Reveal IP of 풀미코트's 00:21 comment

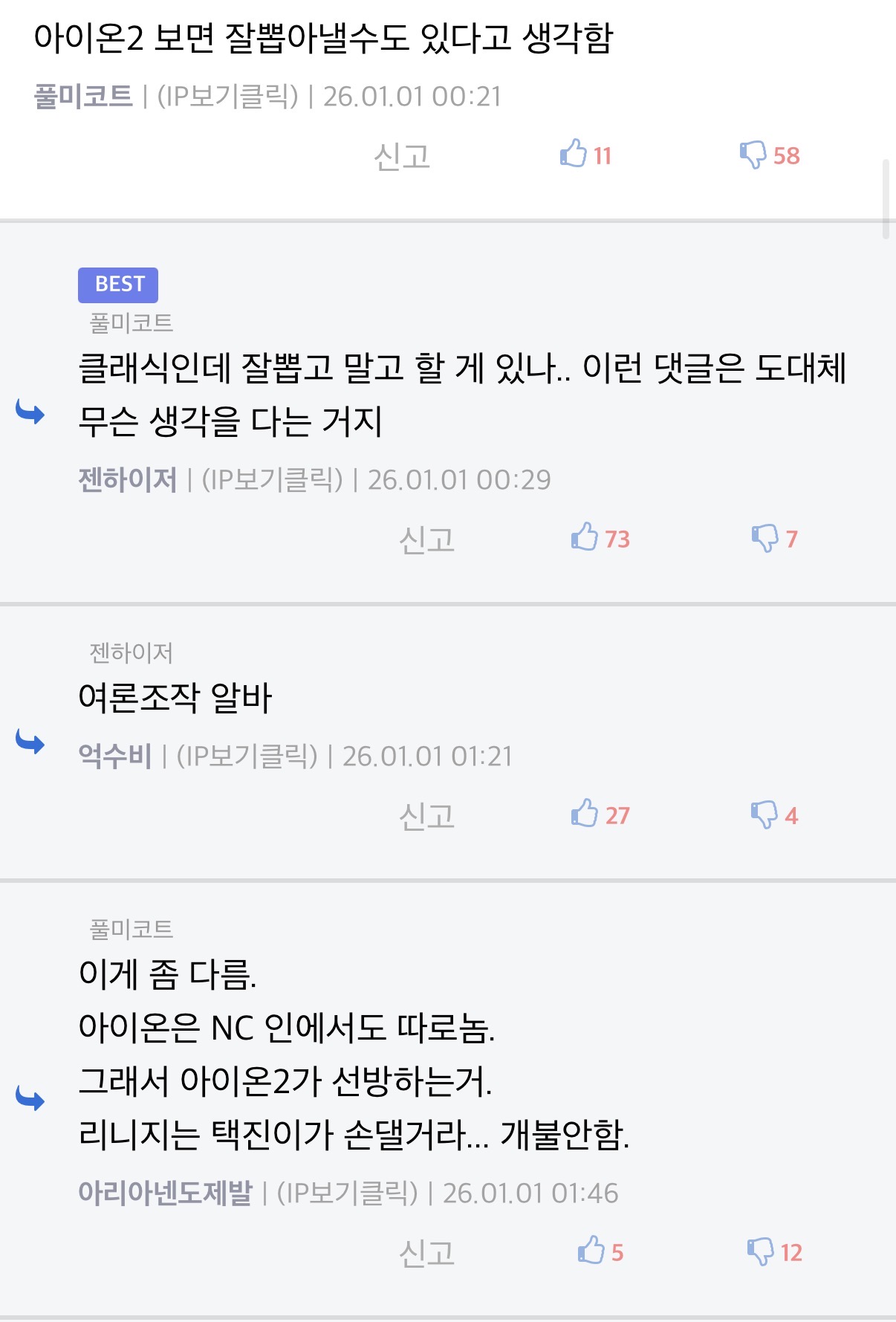(227, 97)
